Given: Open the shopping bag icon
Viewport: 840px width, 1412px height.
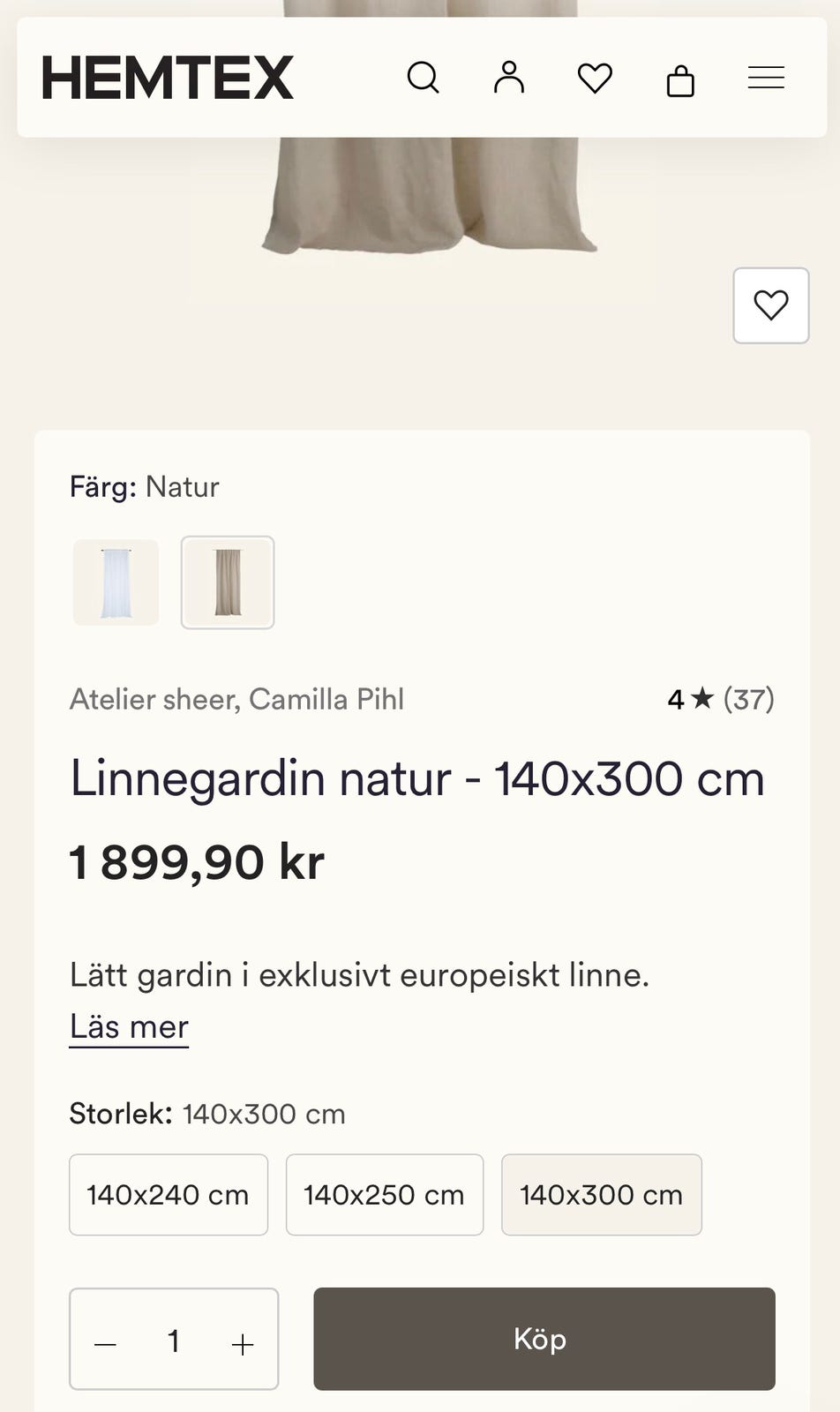Looking at the screenshot, I should (679, 78).
